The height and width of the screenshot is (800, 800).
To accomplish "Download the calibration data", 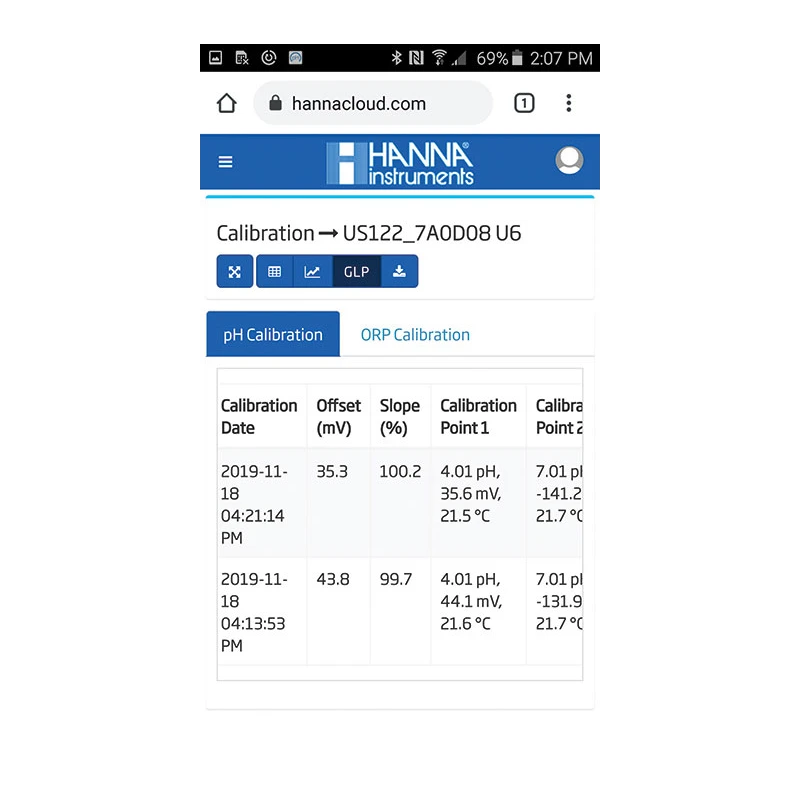I will point(399,272).
